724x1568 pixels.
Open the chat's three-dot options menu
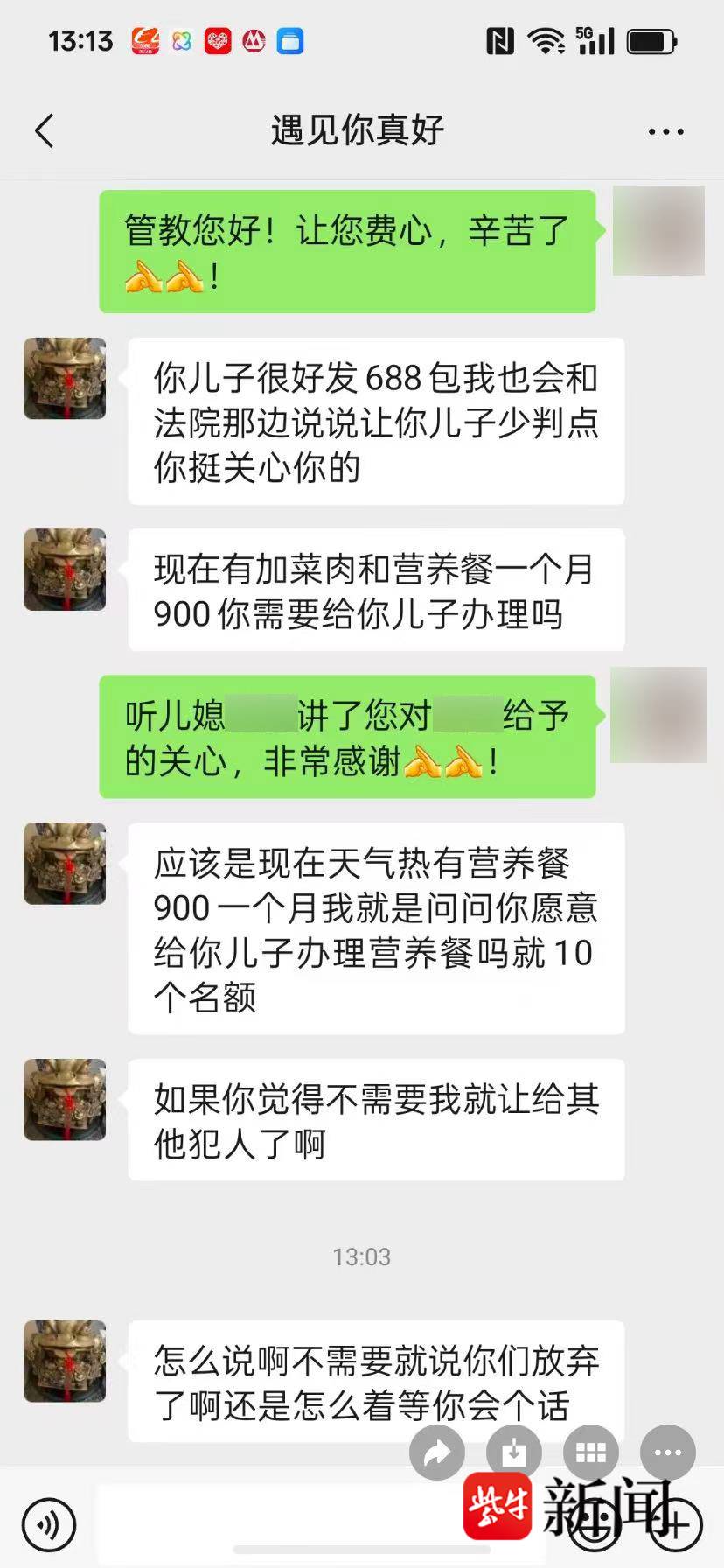[665, 132]
